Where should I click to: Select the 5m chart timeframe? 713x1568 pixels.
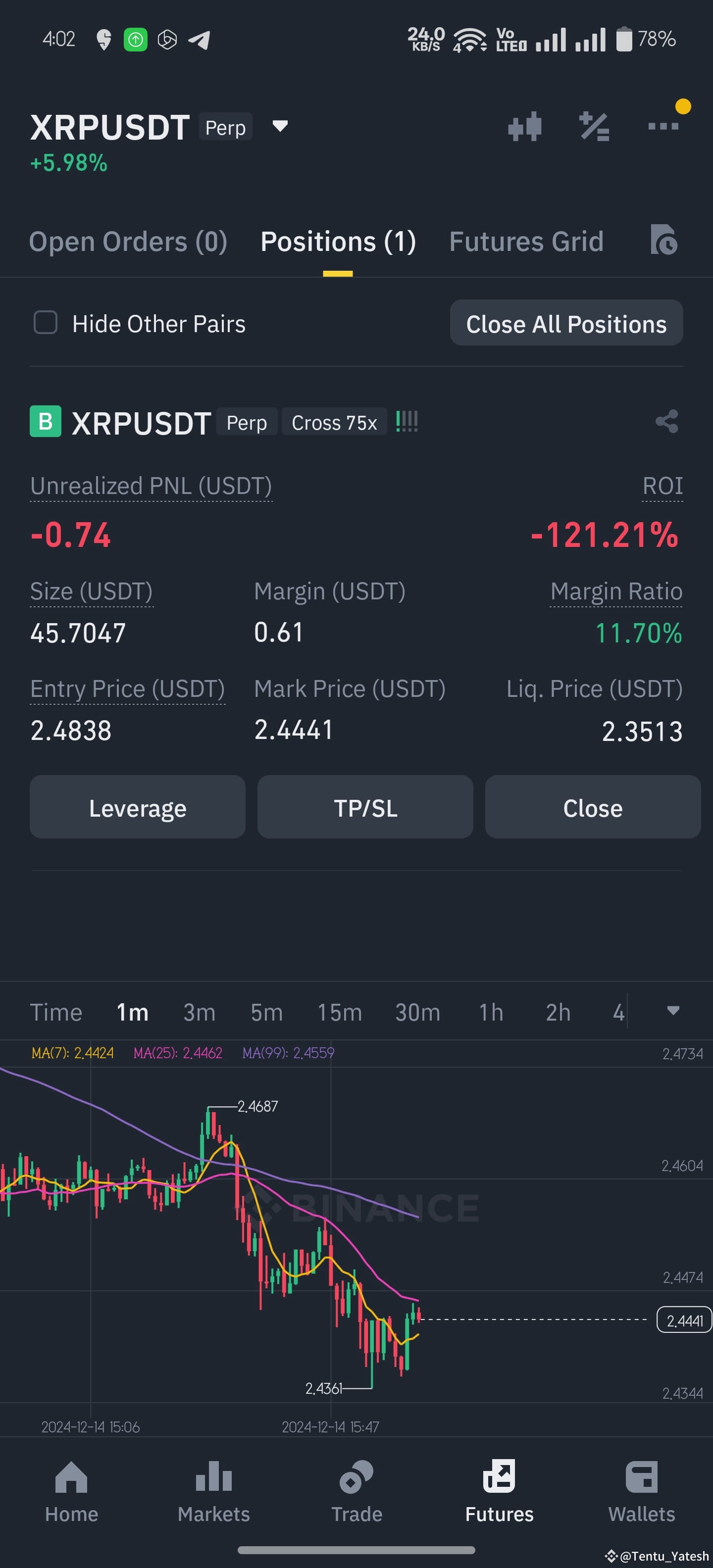pyautogui.click(x=266, y=1011)
